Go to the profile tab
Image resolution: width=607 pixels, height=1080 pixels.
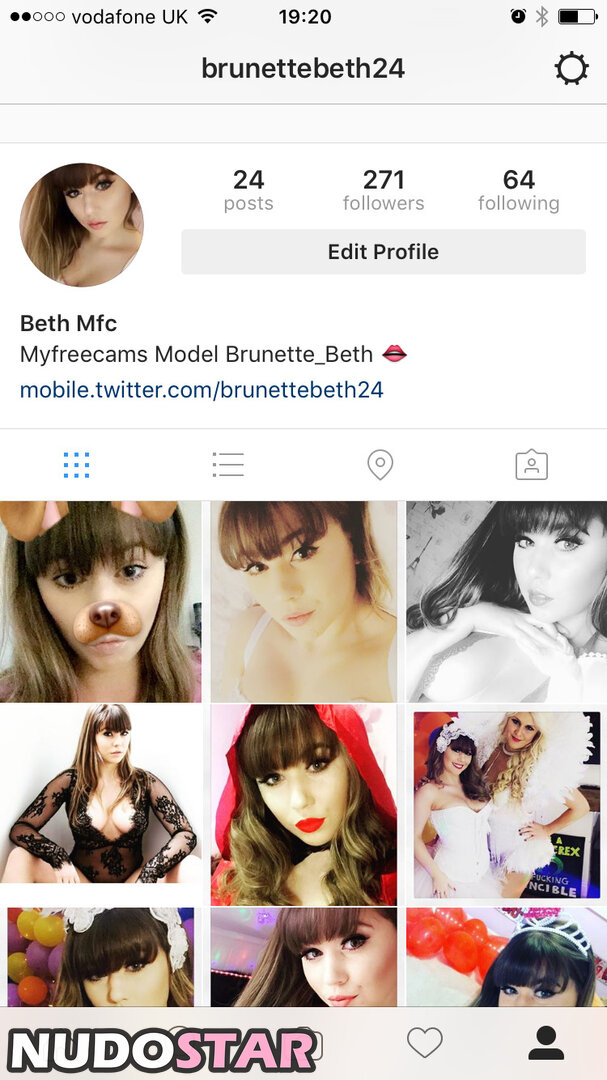coord(546,1044)
